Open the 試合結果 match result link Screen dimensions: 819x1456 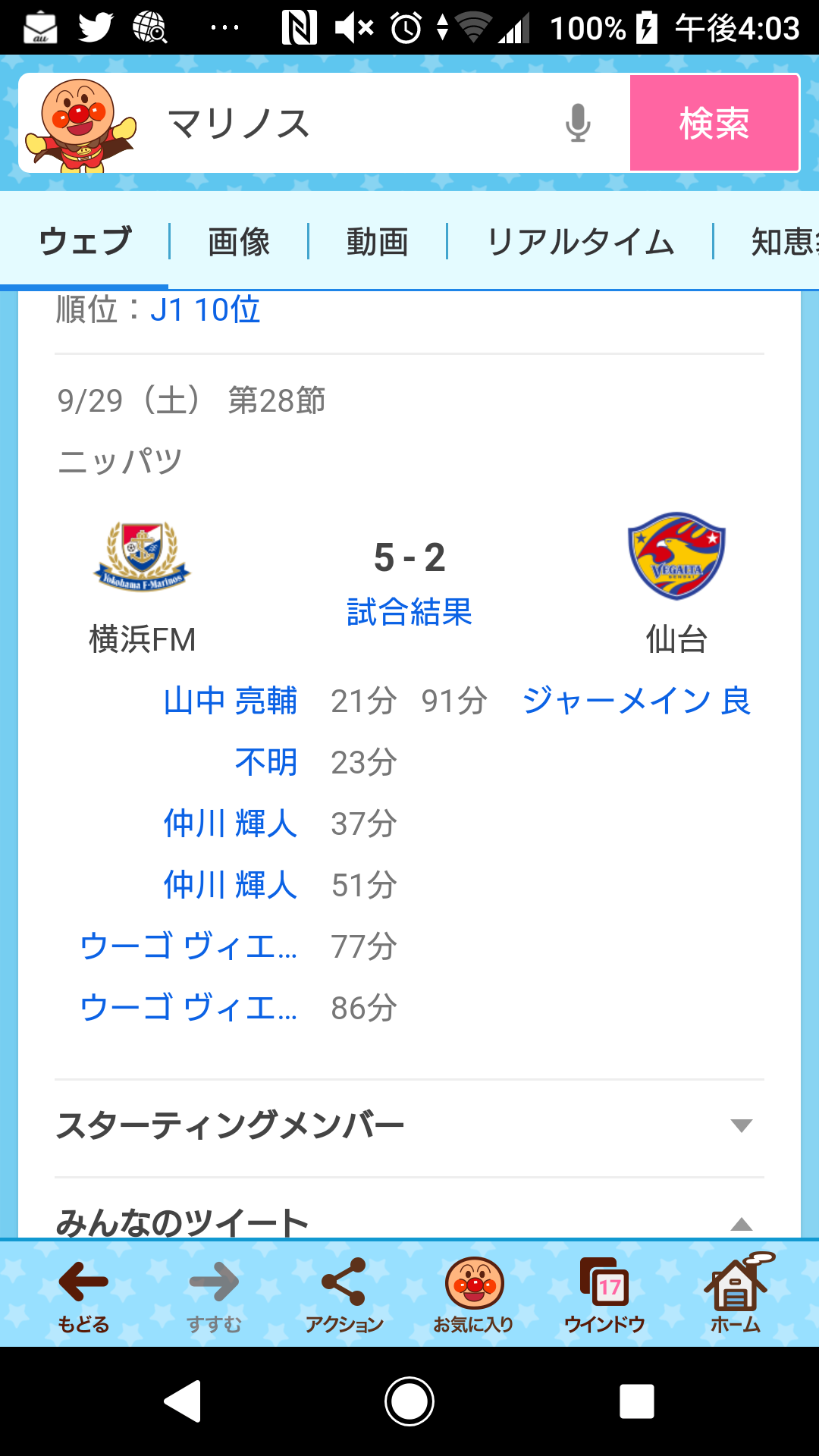409,612
